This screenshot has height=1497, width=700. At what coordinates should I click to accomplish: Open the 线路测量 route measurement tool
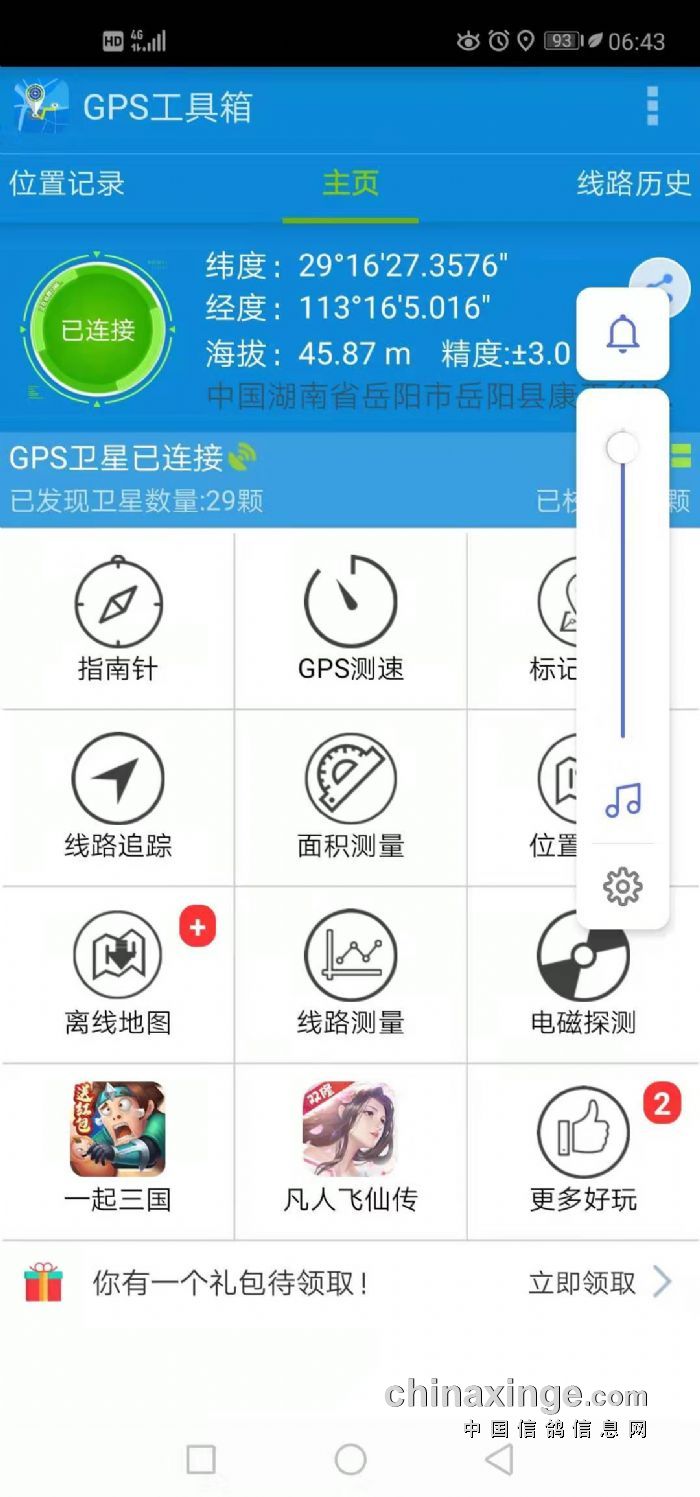(350, 973)
